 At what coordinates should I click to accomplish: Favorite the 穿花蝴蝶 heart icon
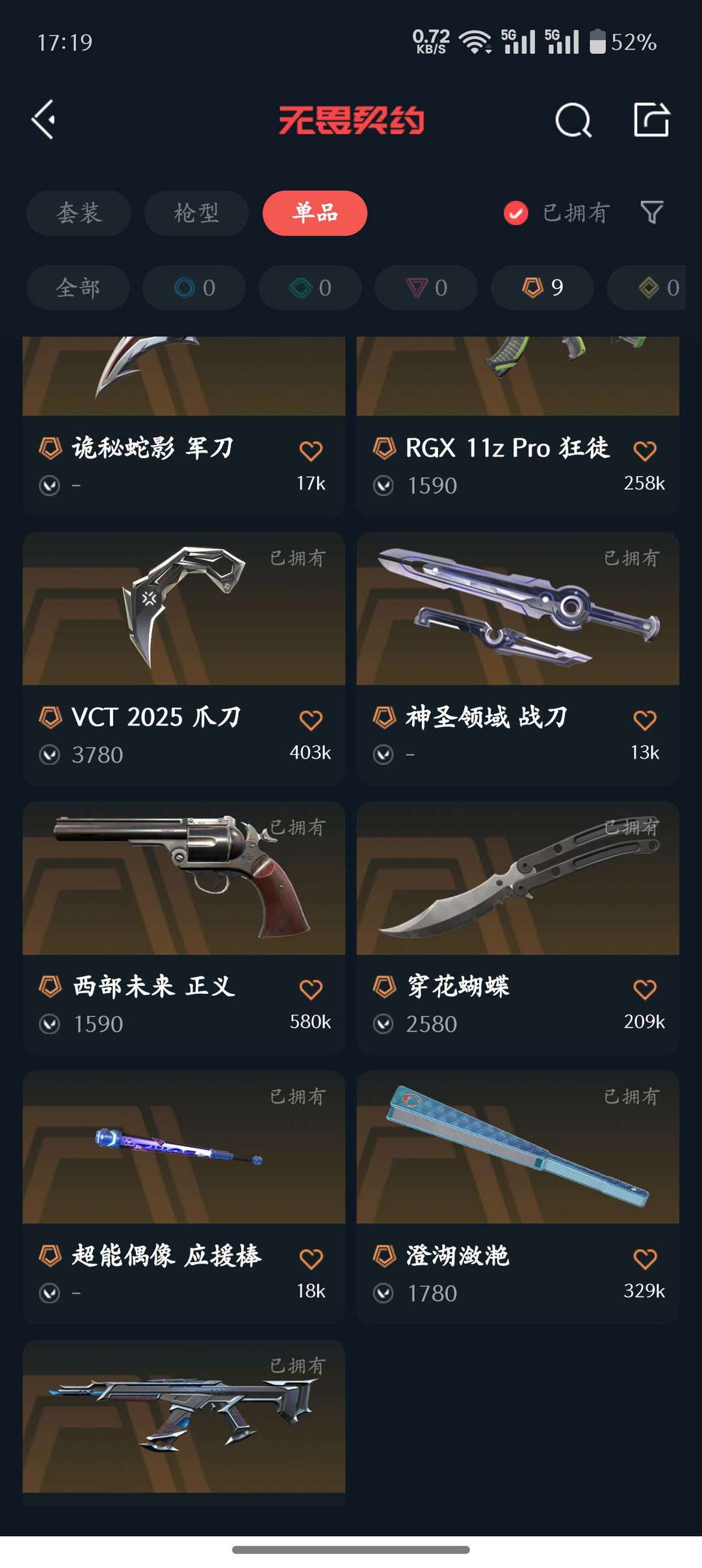coord(645,989)
